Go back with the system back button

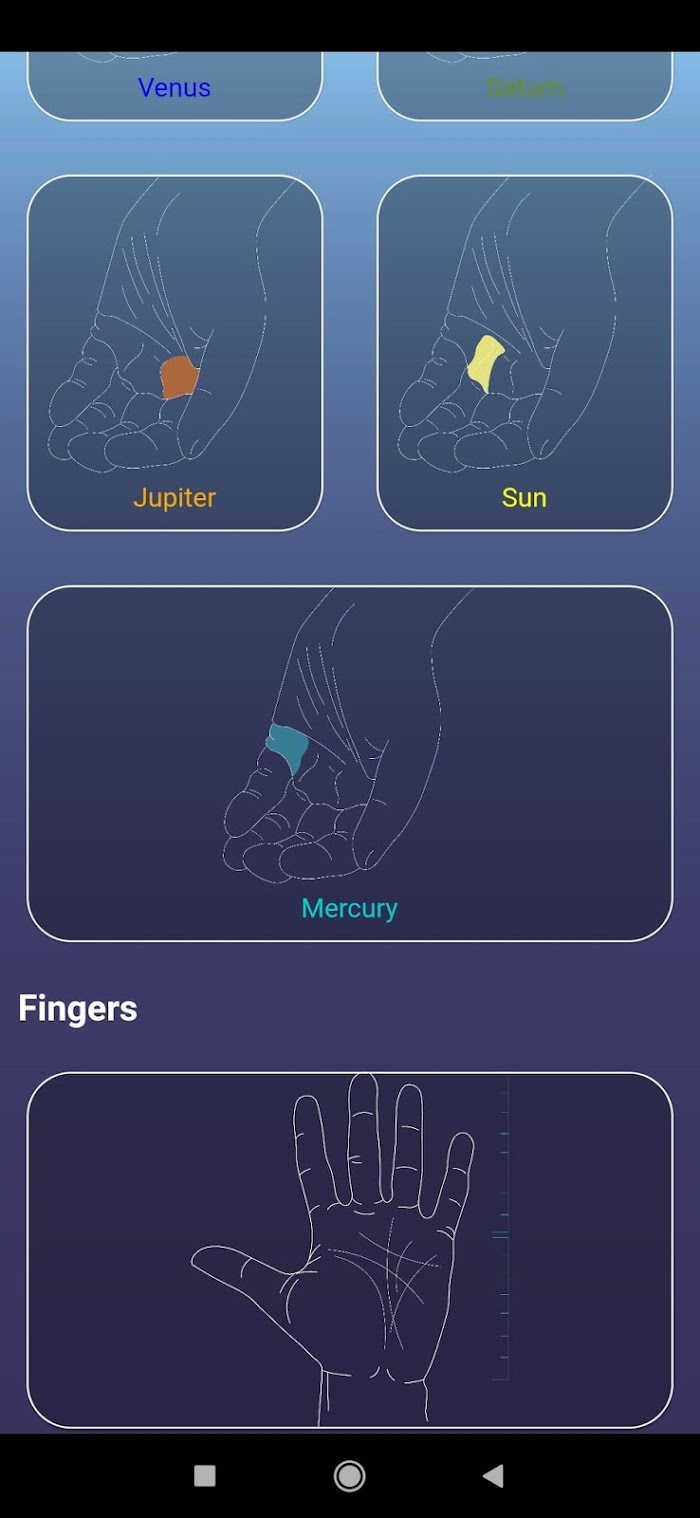click(x=492, y=1476)
